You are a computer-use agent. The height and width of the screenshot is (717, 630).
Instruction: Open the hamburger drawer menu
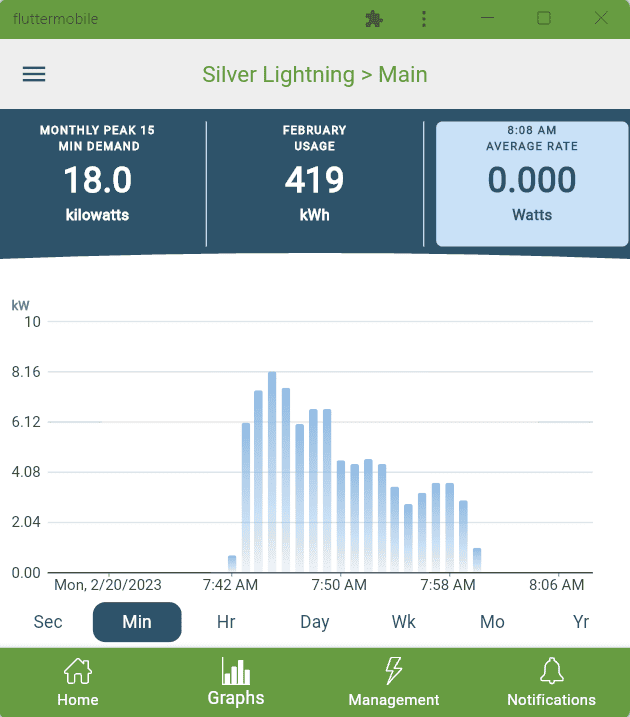[34, 75]
